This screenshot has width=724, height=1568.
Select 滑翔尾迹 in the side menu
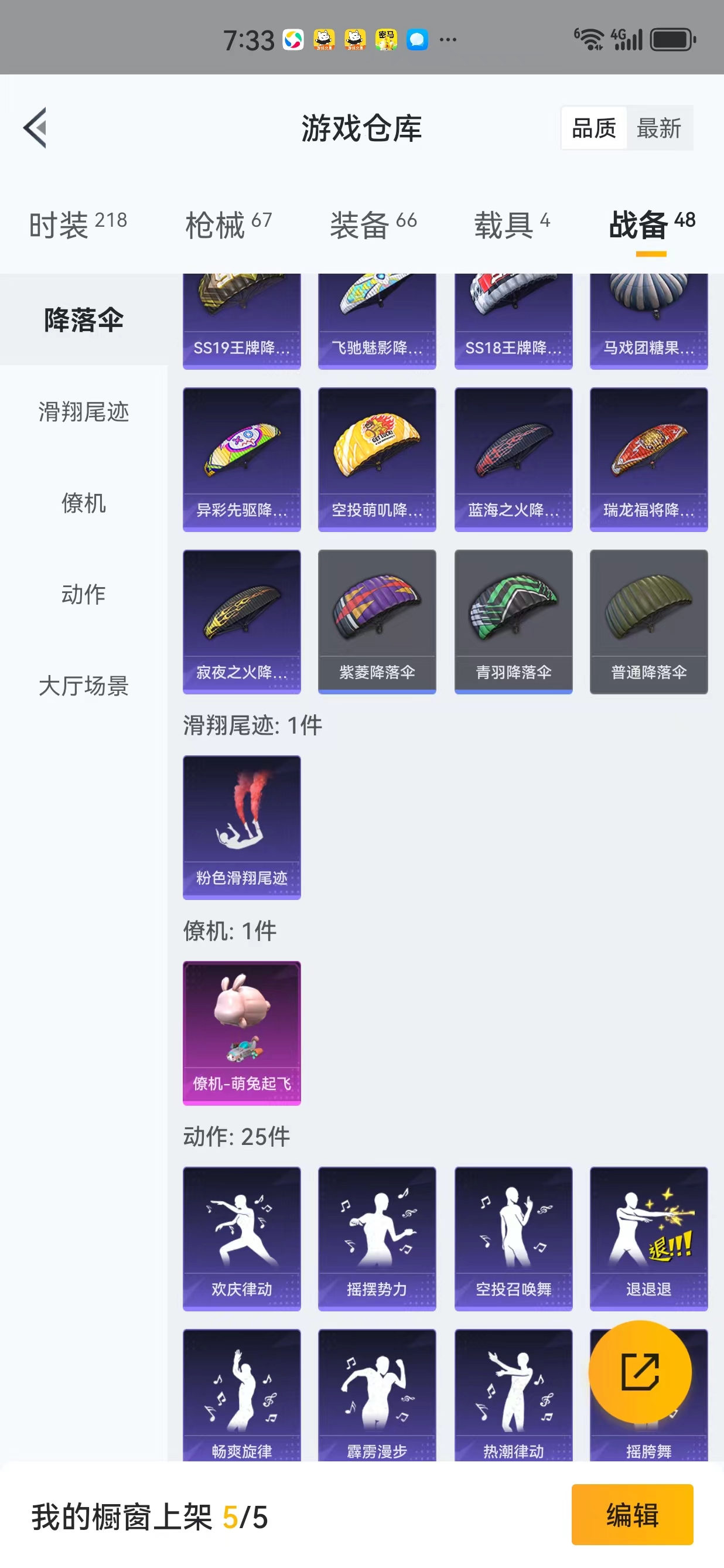coord(83,411)
